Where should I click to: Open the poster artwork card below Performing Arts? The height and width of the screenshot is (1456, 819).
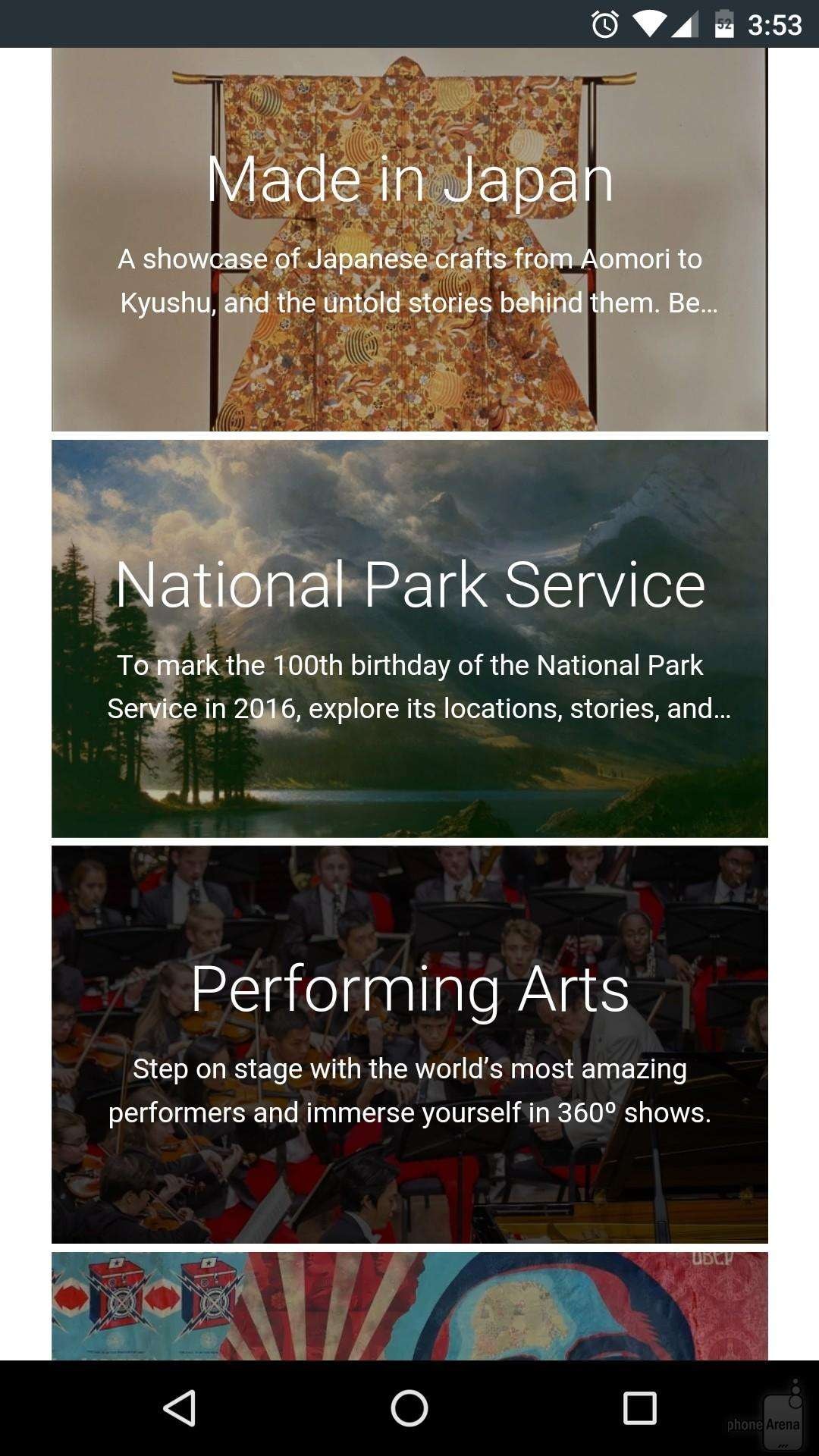tap(409, 1306)
